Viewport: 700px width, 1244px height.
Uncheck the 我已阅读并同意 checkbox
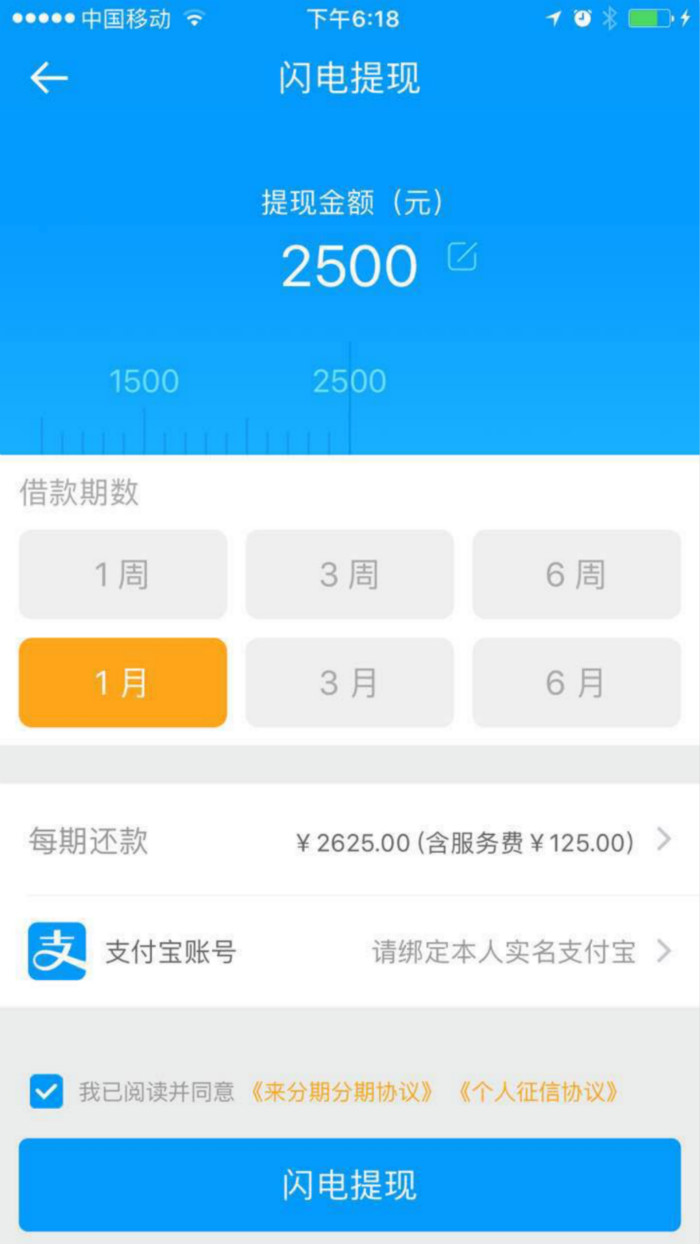click(x=46, y=1091)
